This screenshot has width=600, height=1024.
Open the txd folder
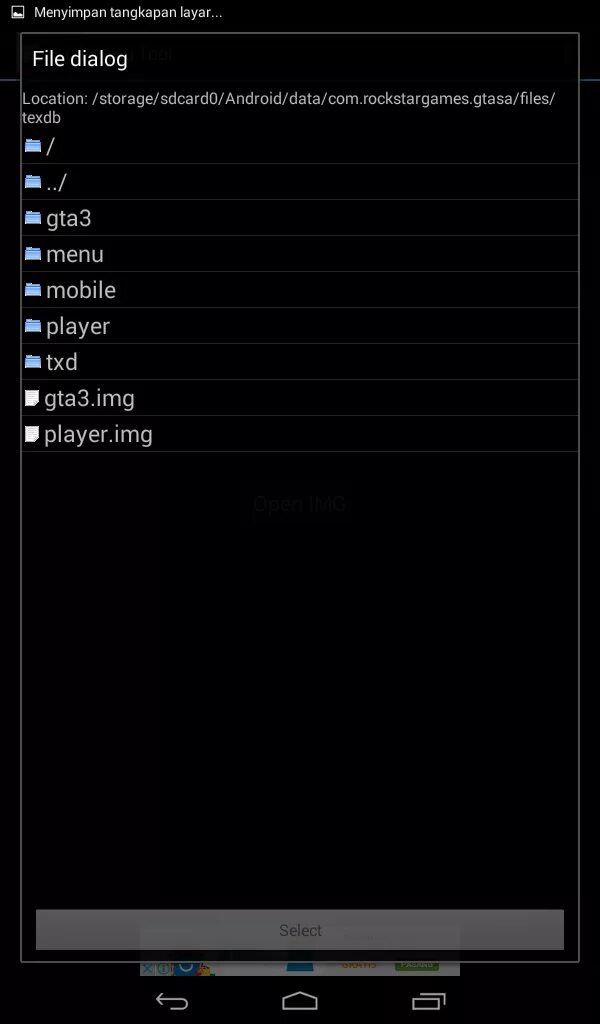pos(300,361)
